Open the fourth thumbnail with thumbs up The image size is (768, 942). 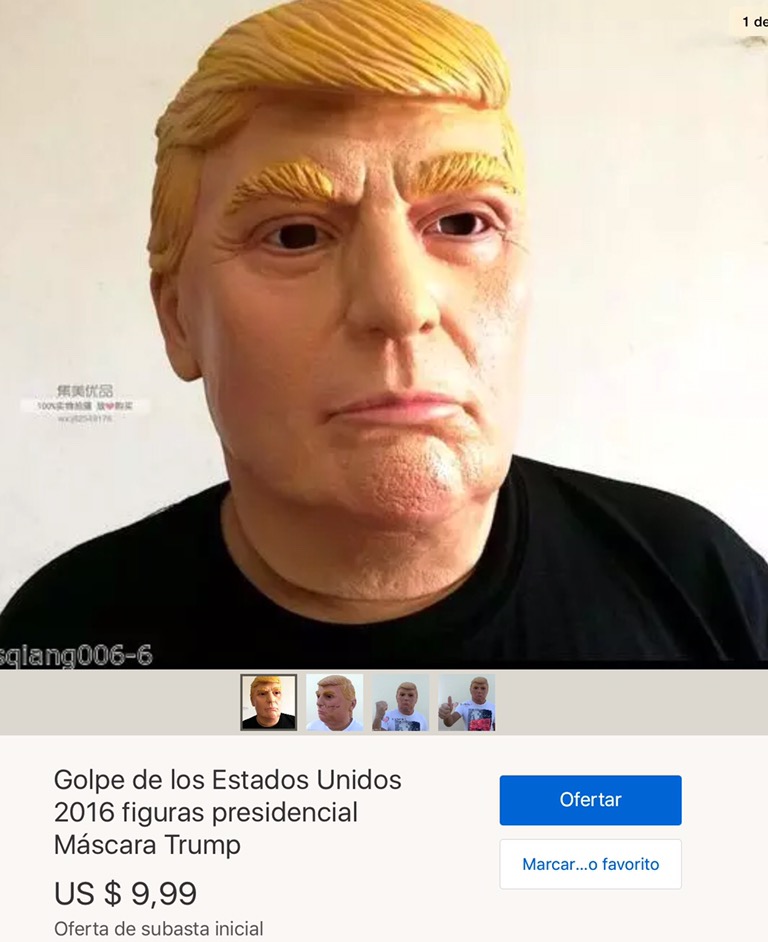[466, 702]
